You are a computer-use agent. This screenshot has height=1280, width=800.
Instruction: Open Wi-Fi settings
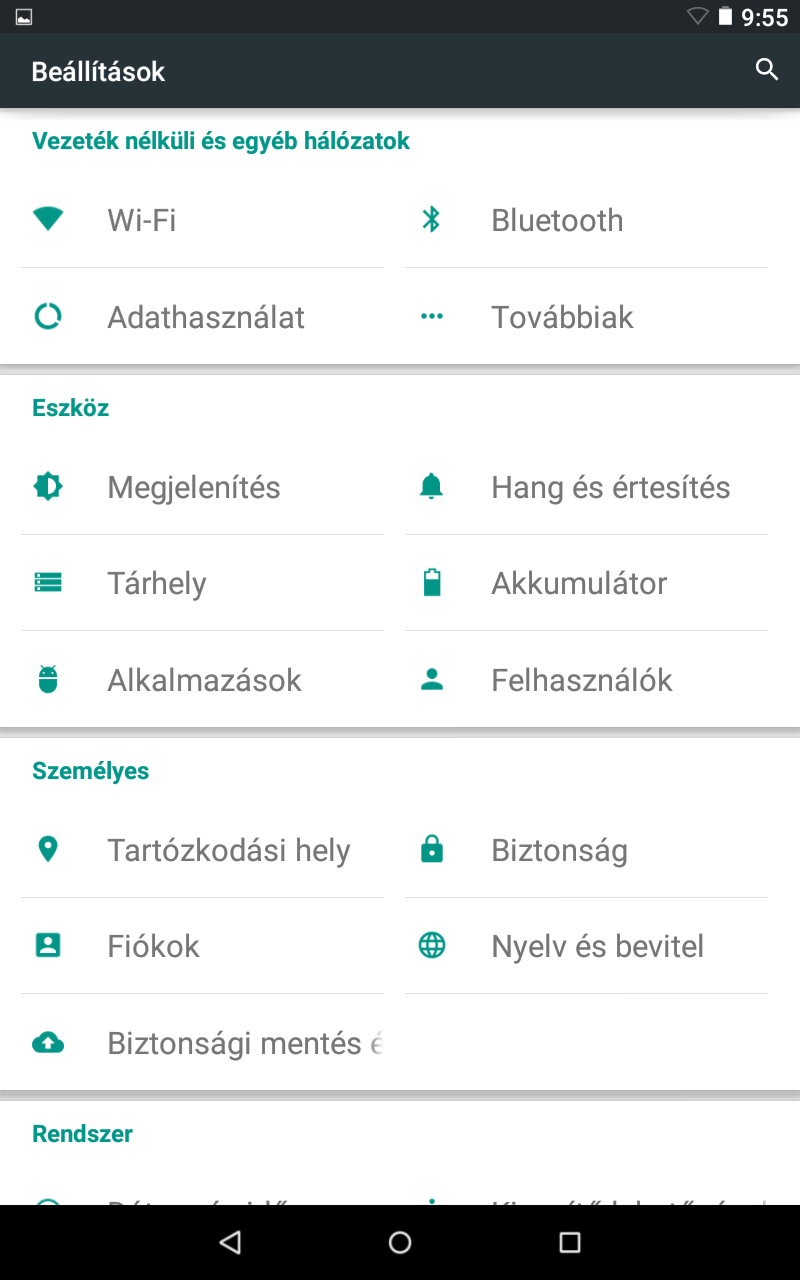202,220
